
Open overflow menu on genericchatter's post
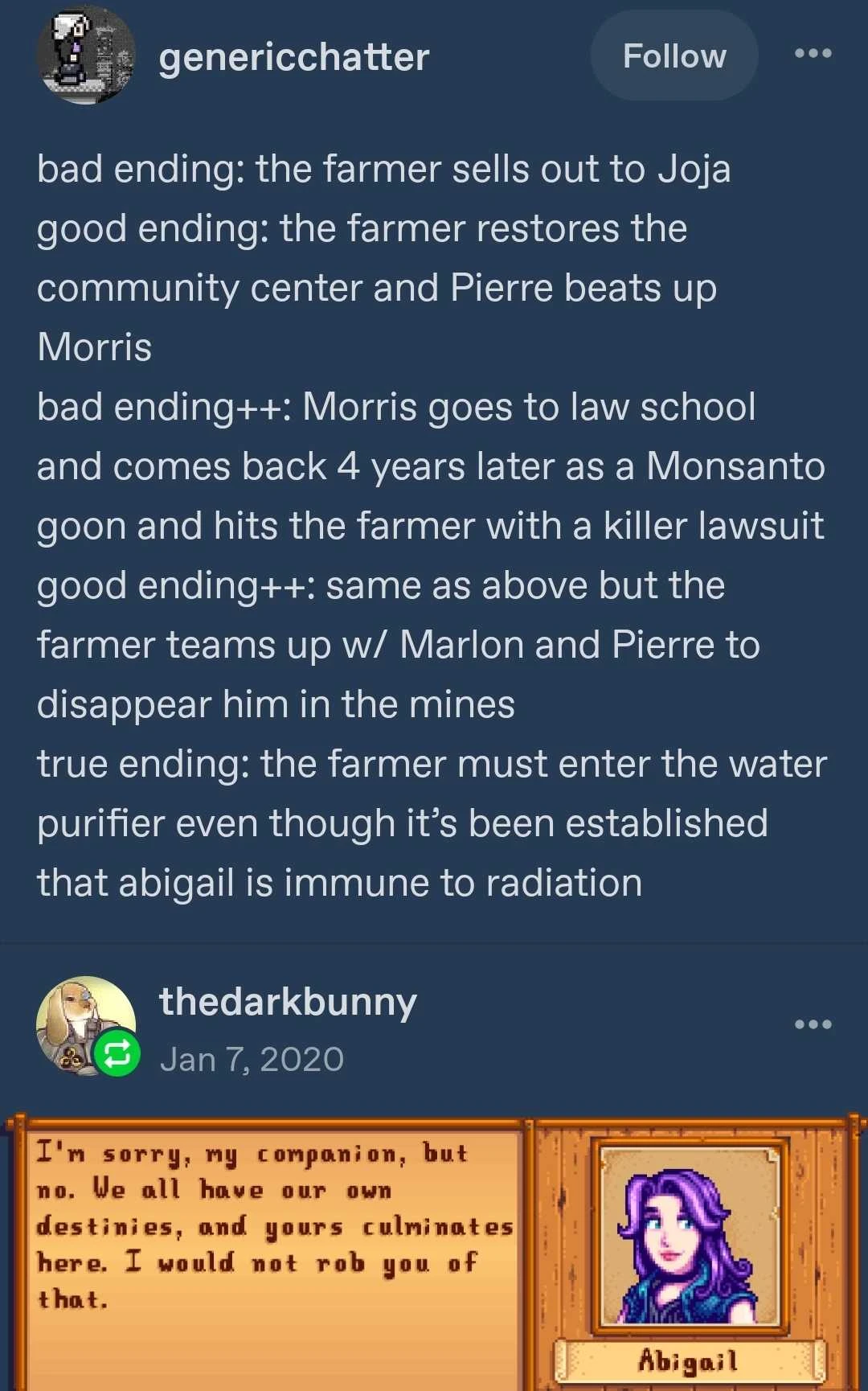tap(813, 54)
